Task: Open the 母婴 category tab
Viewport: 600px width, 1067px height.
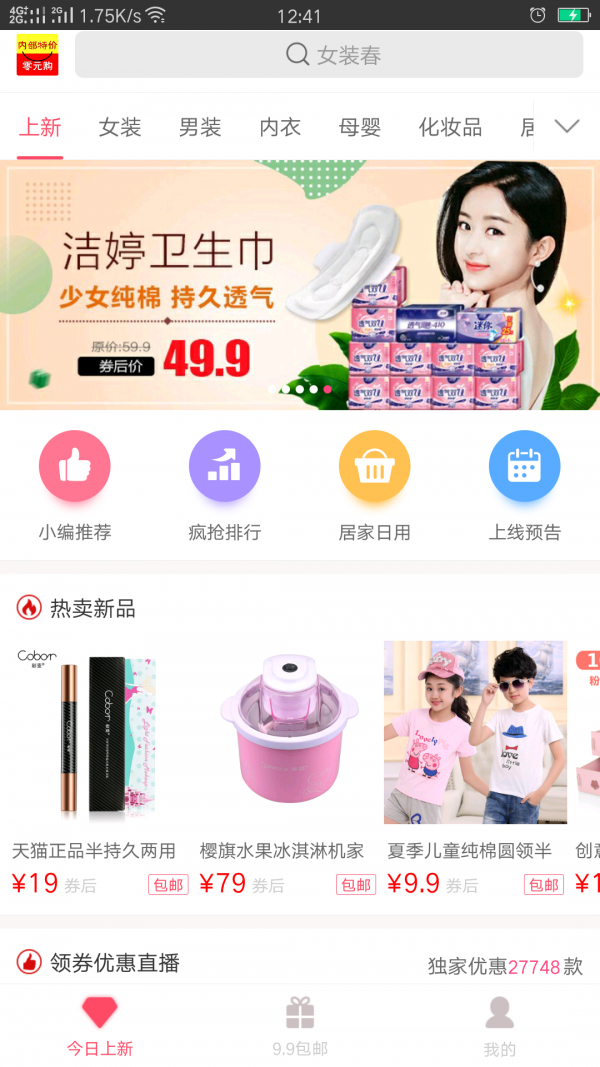Action: click(360, 128)
